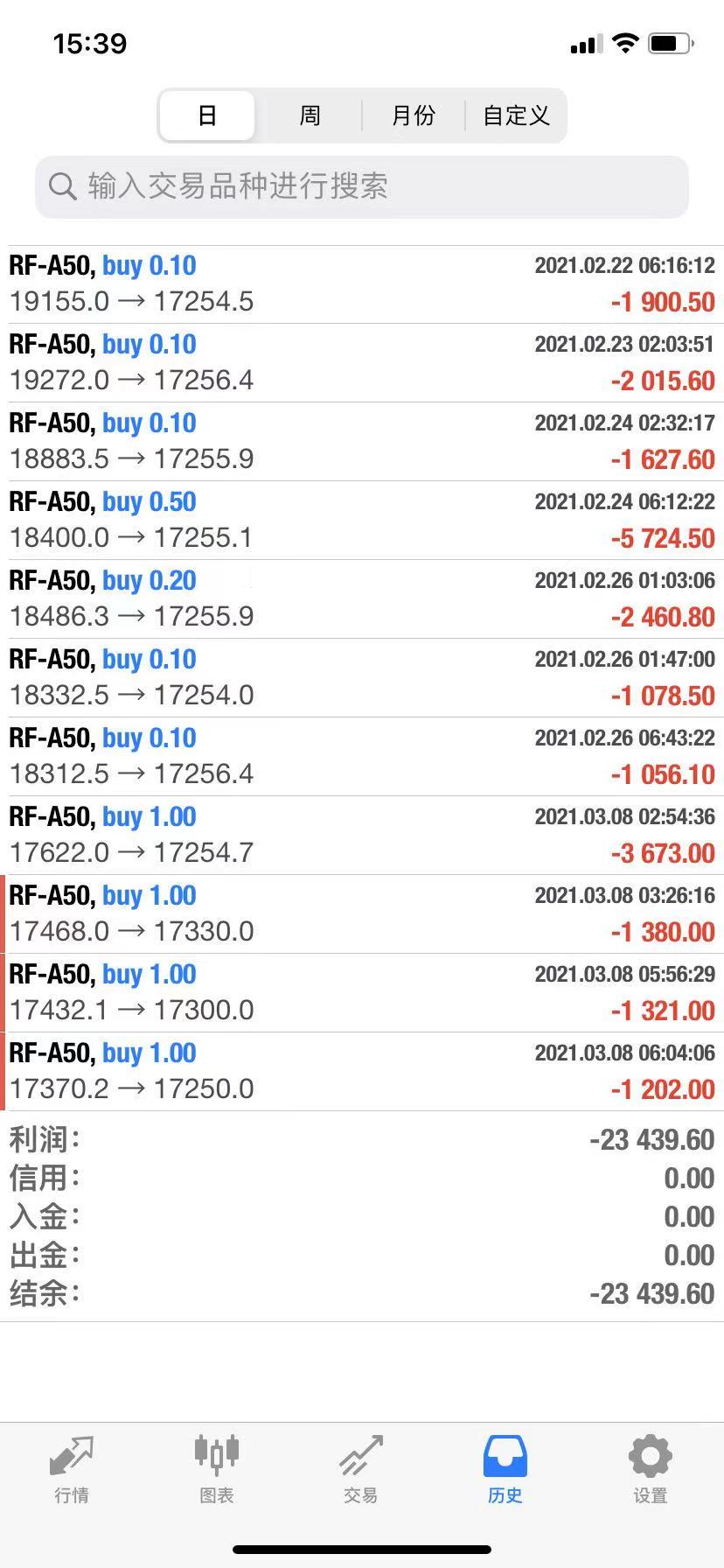Choose the 自定义 custom period

[516, 115]
